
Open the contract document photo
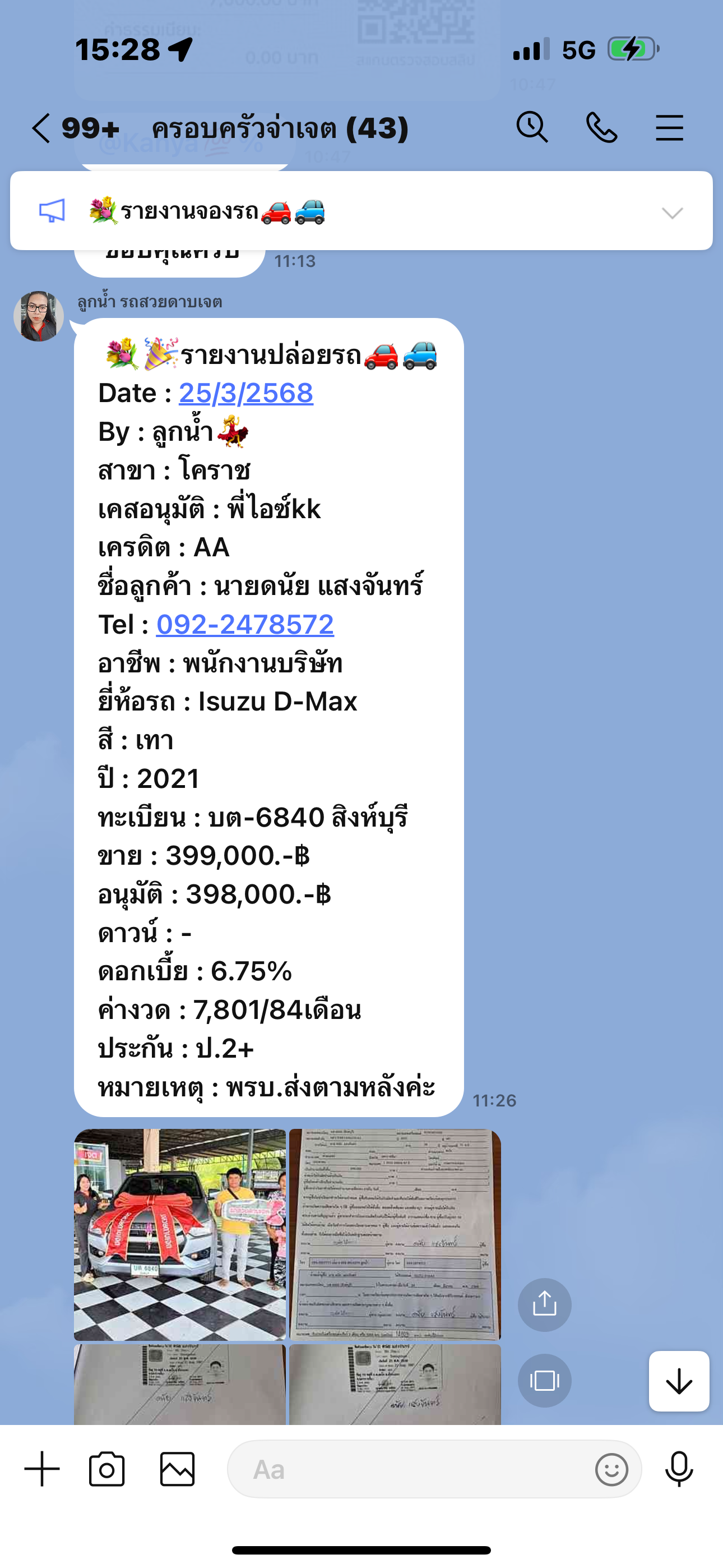395,1234
